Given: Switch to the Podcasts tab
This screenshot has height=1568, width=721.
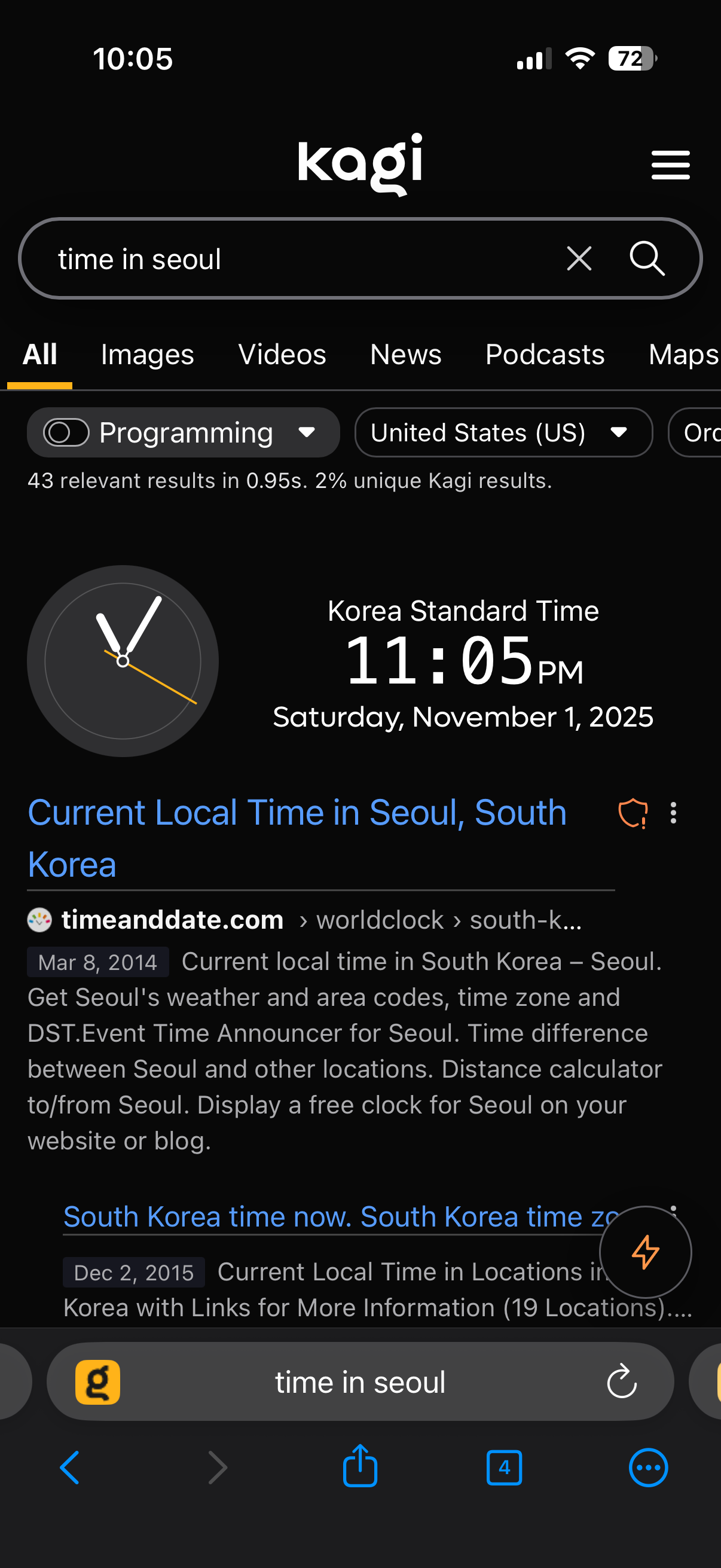Looking at the screenshot, I should pyautogui.click(x=545, y=355).
